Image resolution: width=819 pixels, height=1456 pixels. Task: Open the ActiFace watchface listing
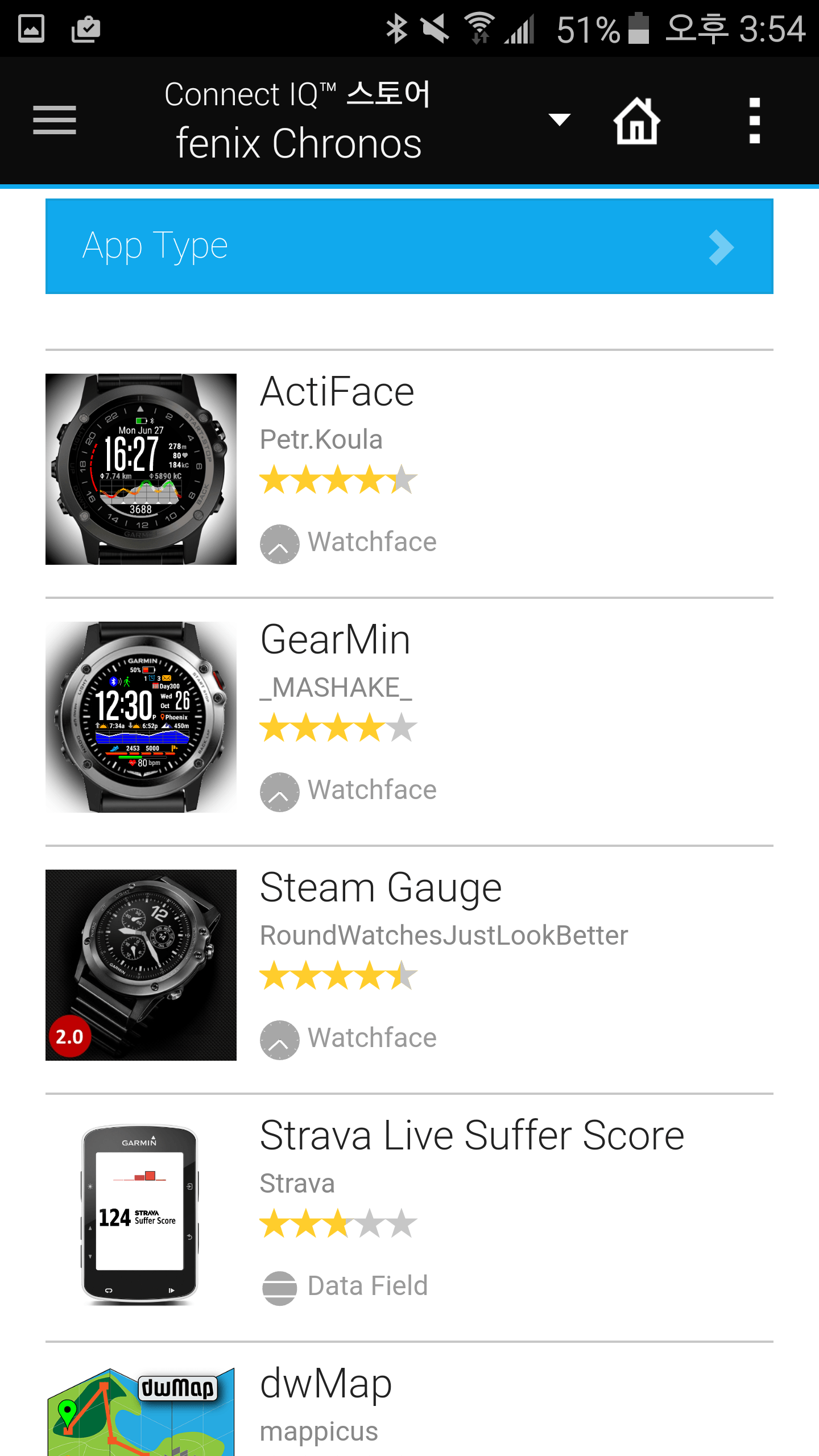click(337, 392)
